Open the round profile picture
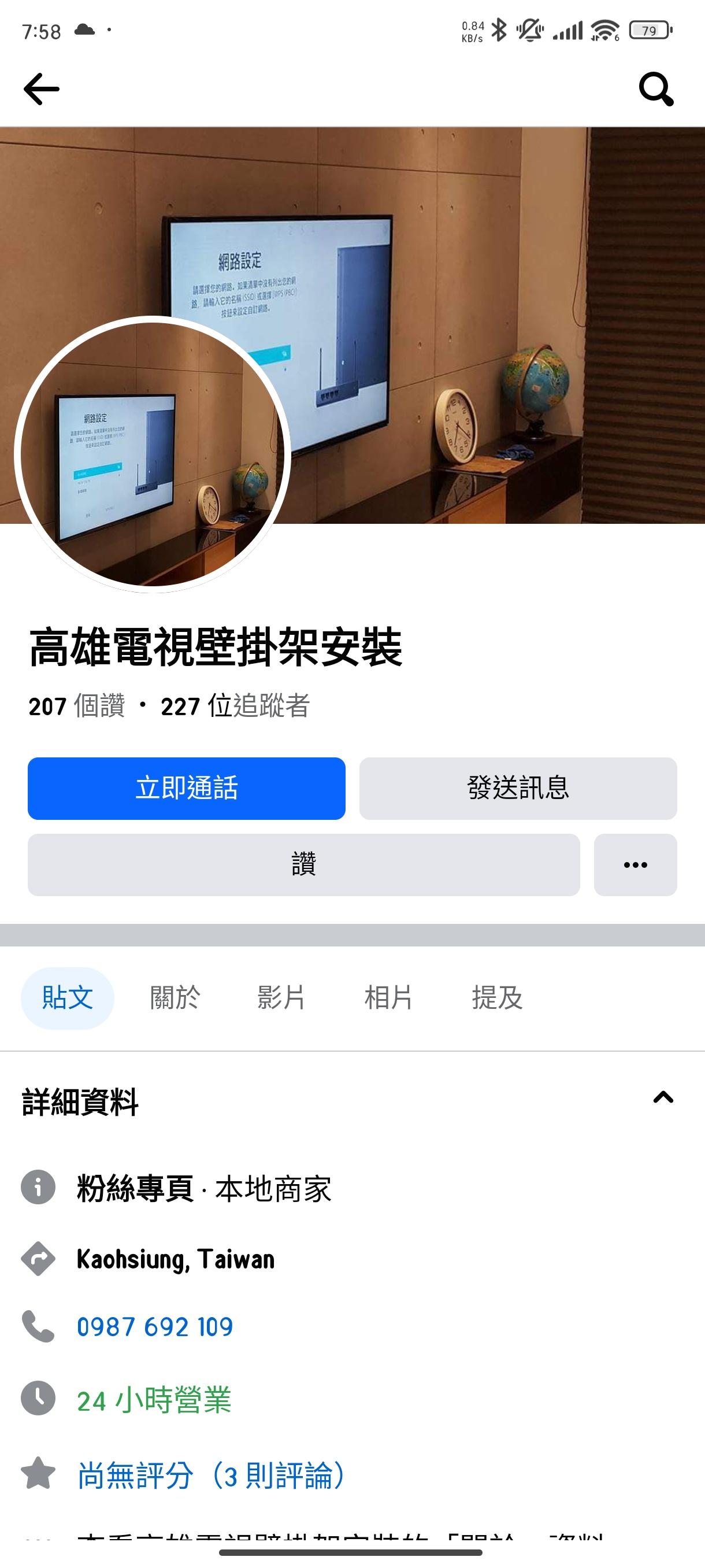This screenshot has height=1568, width=705. pos(152,453)
